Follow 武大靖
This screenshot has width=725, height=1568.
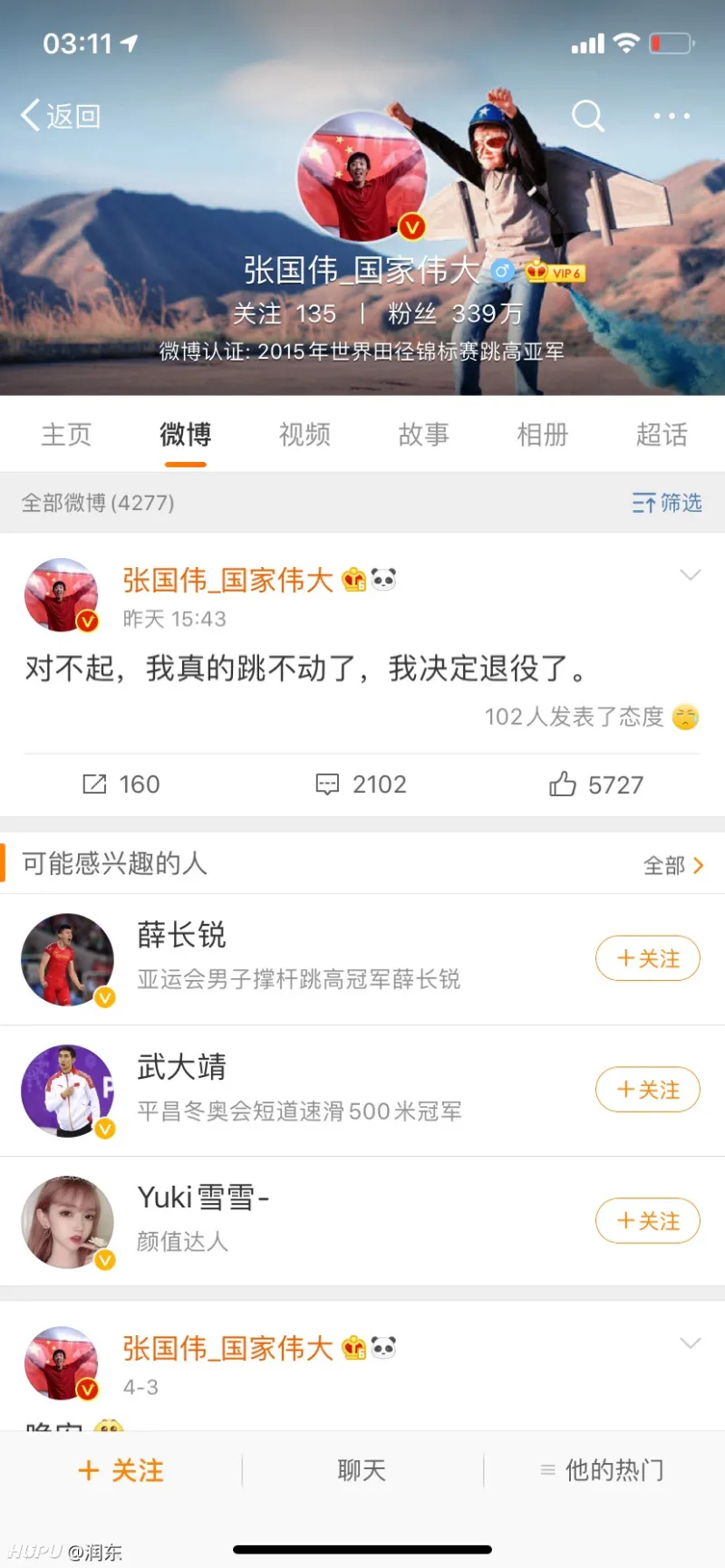point(647,1090)
